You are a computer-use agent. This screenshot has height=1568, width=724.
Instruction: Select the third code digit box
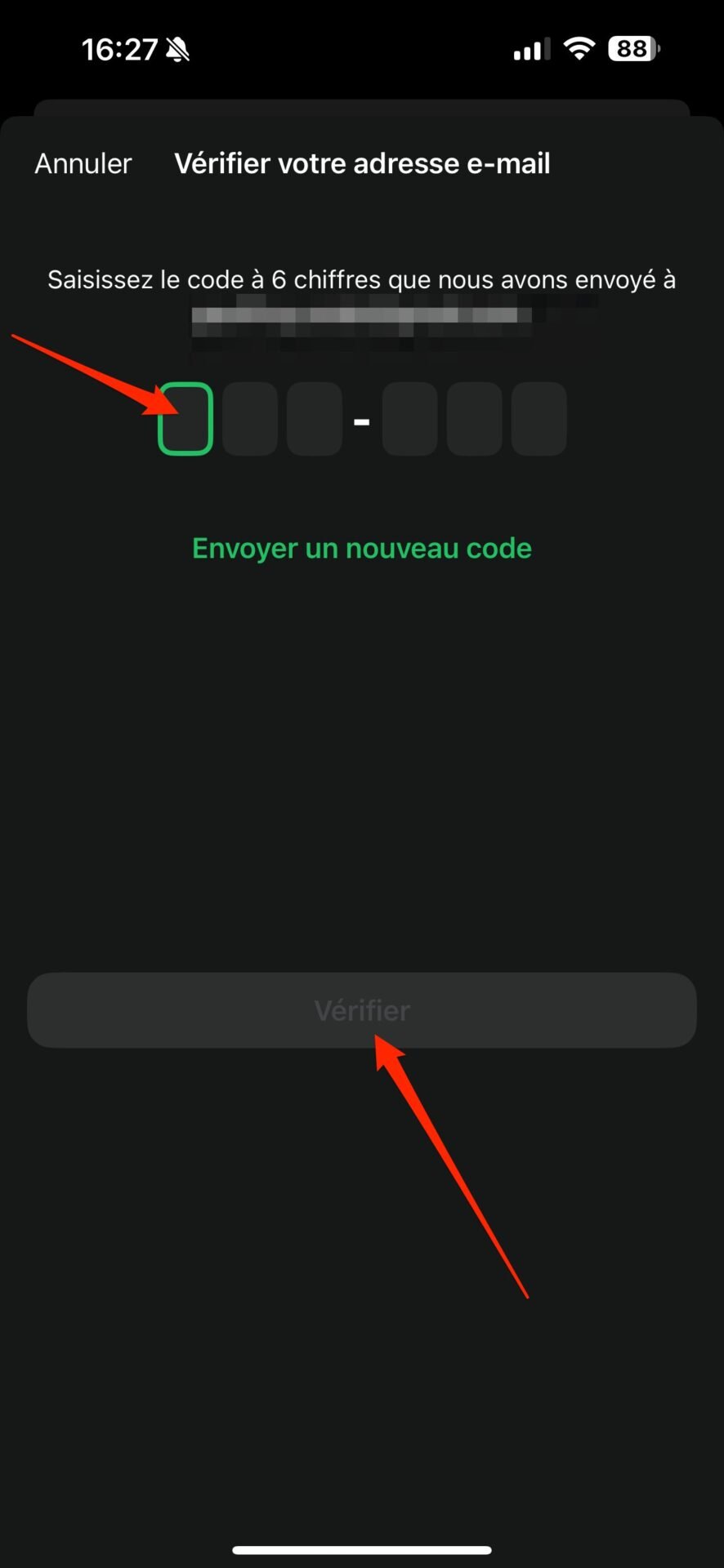315,418
